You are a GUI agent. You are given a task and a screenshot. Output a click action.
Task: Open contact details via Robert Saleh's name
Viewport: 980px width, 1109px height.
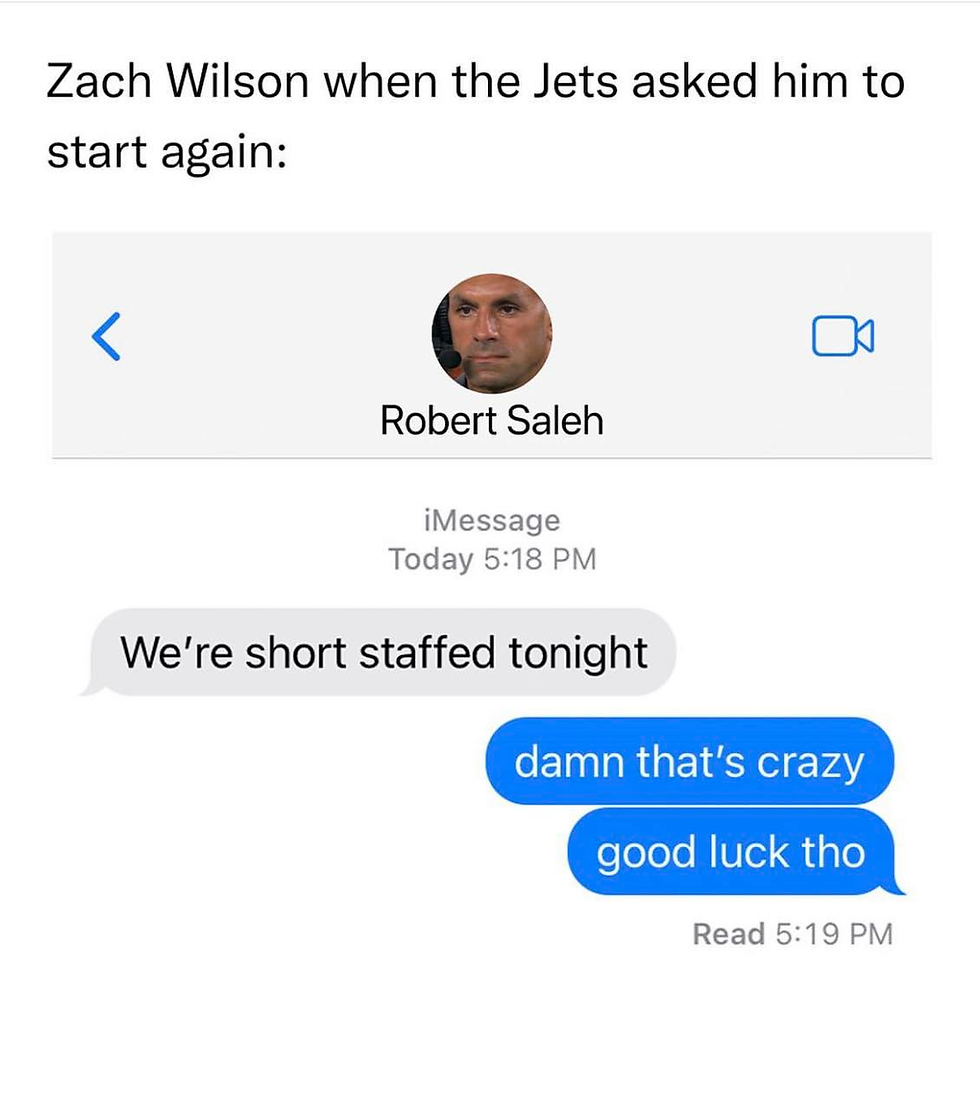pyautogui.click(x=490, y=420)
